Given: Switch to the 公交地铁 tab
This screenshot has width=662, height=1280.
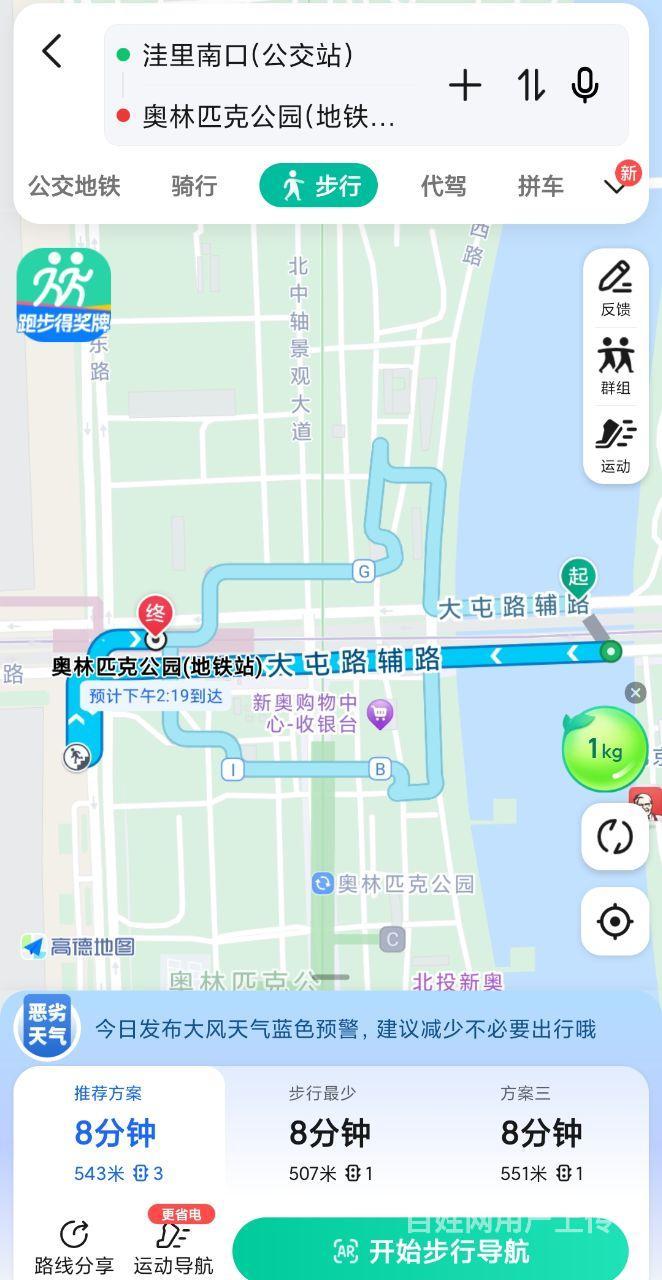Looking at the screenshot, I should tap(74, 186).
